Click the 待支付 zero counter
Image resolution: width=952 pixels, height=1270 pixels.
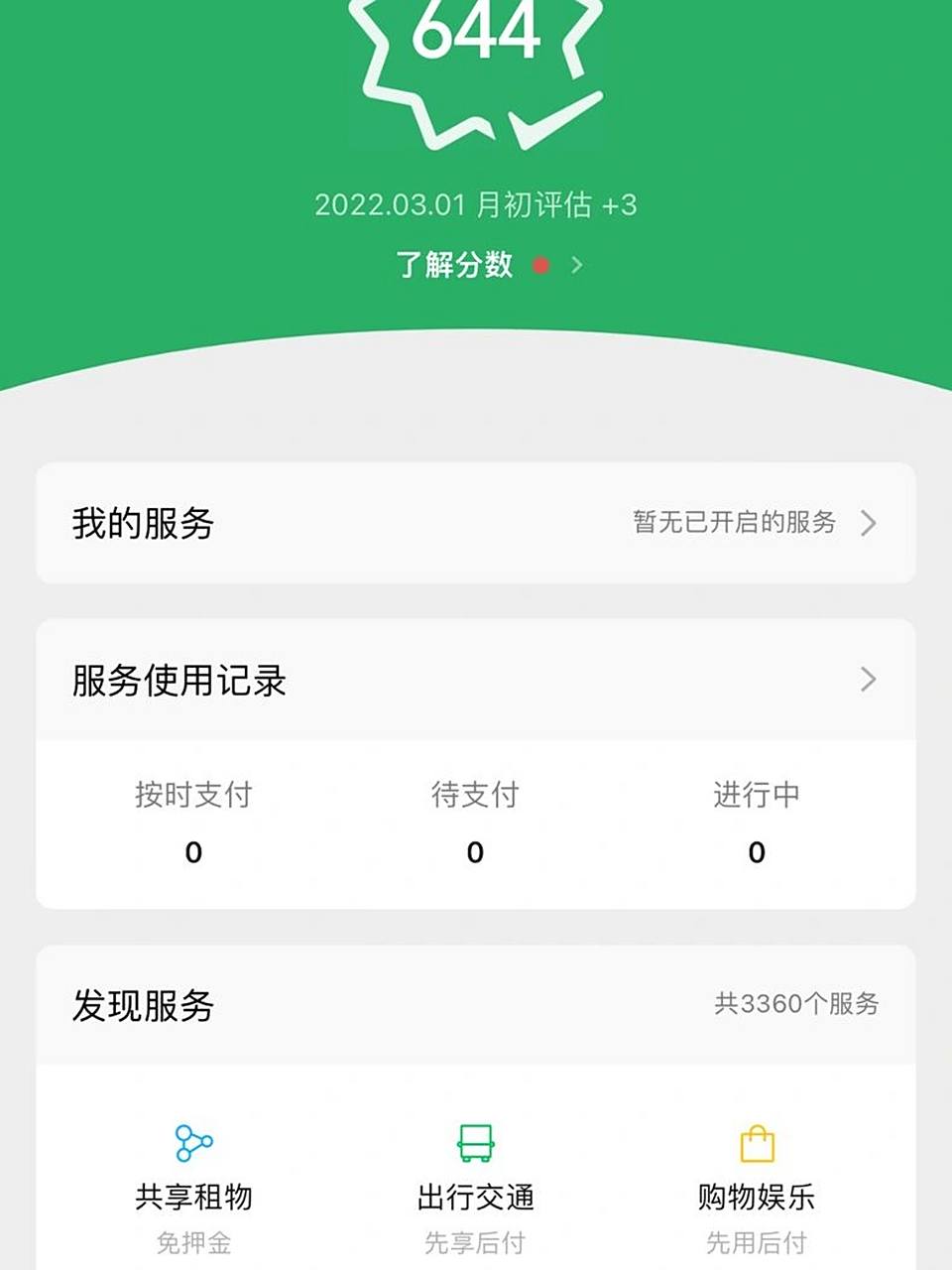tap(476, 851)
